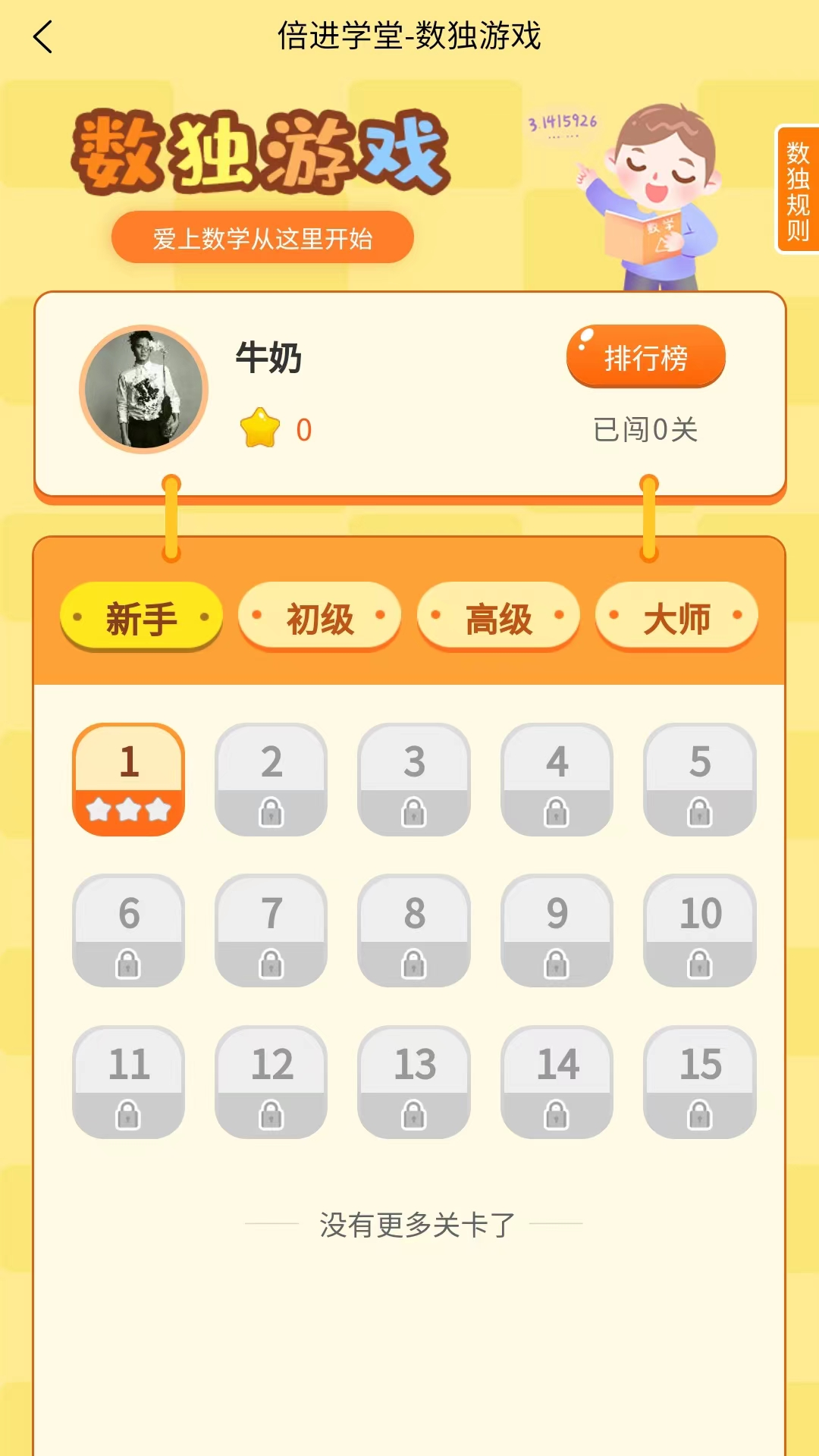Viewport: 819px width, 1456px height.
Task: Switch to the 初级 difficulty tab
Action: 318,618
